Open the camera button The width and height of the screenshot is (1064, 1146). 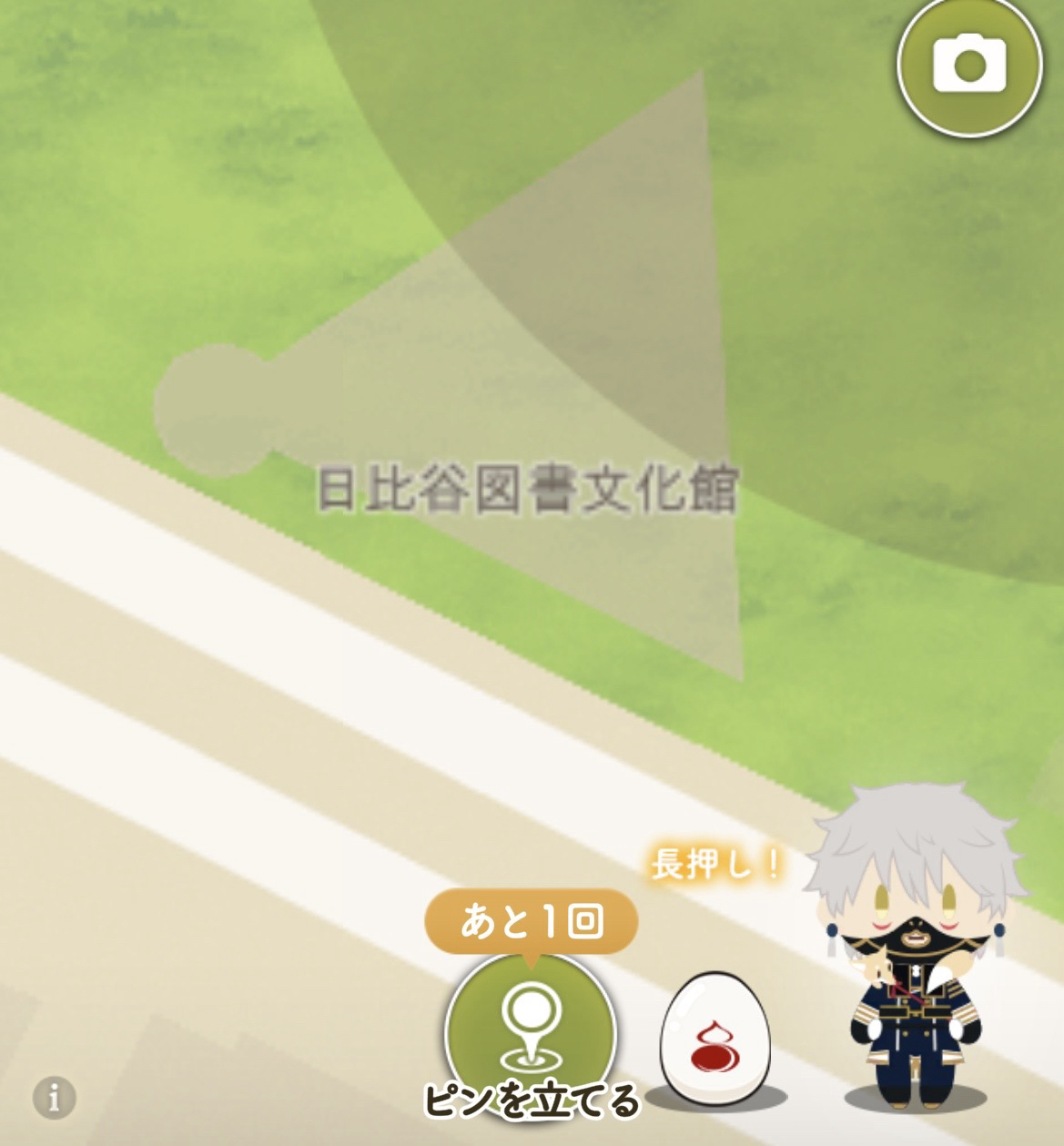click(969, 64)
